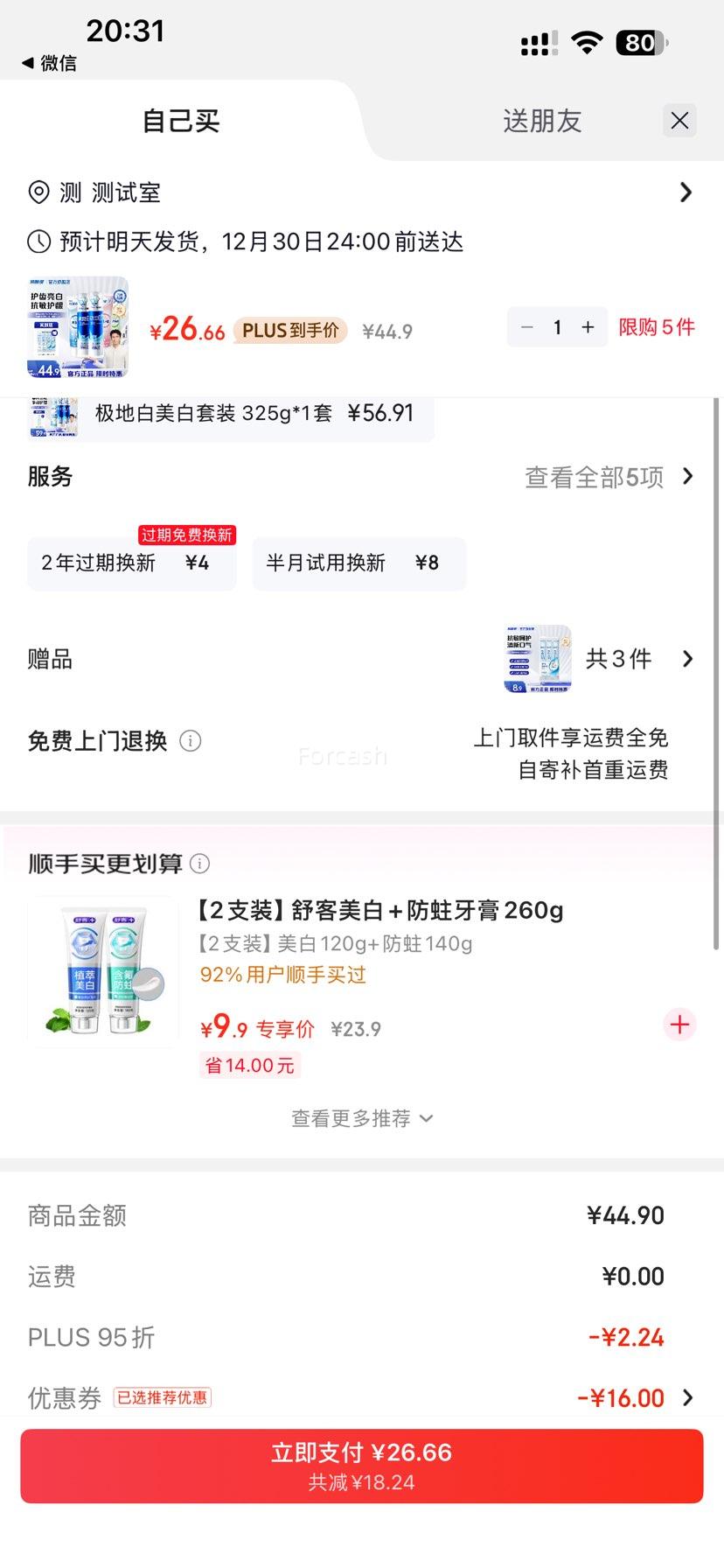Screen dimensions: 724x1568
Task: Select the 2年过期换新 ¥4 service option
Action: pos(131,563)
